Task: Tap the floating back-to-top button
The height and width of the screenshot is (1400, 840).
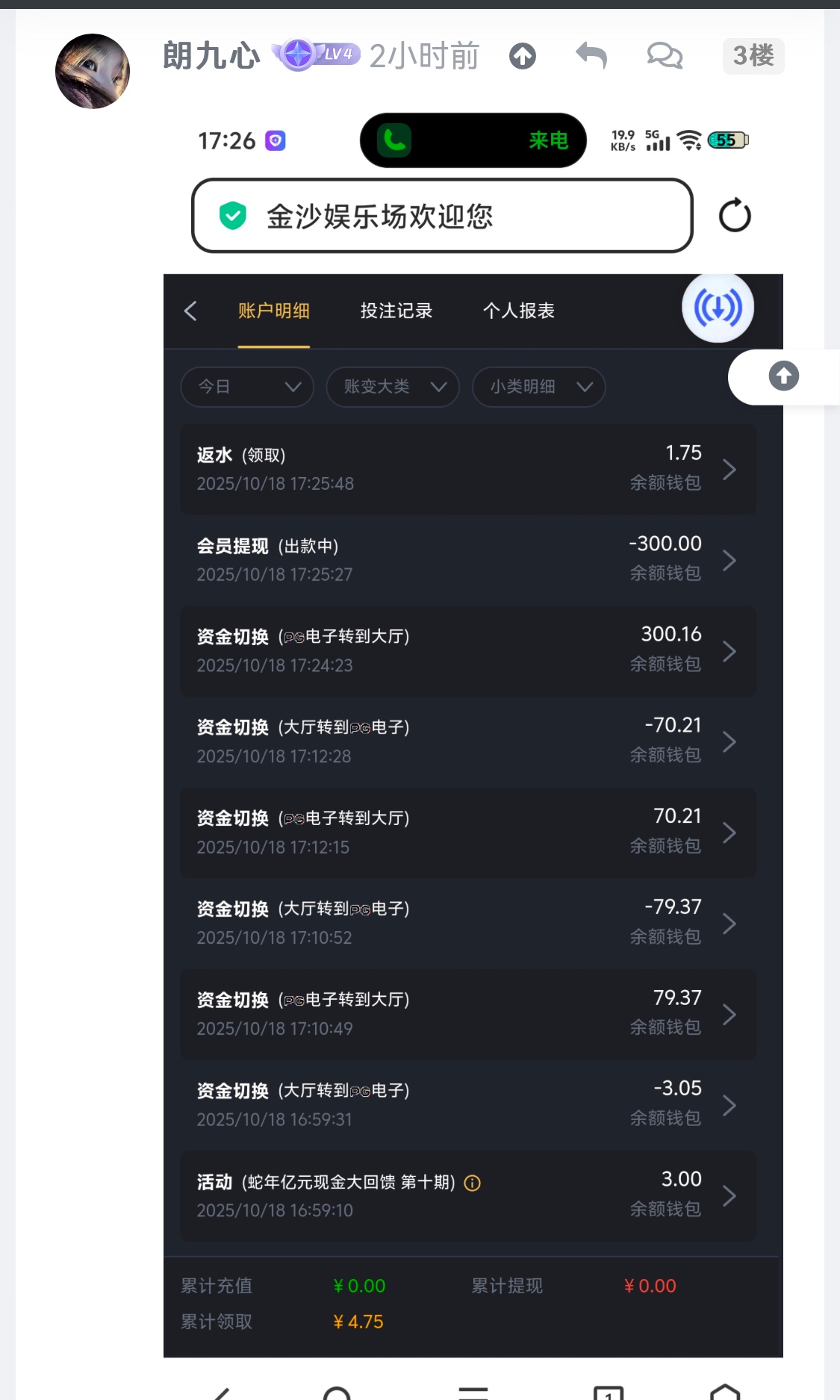Action: [783, 376]
